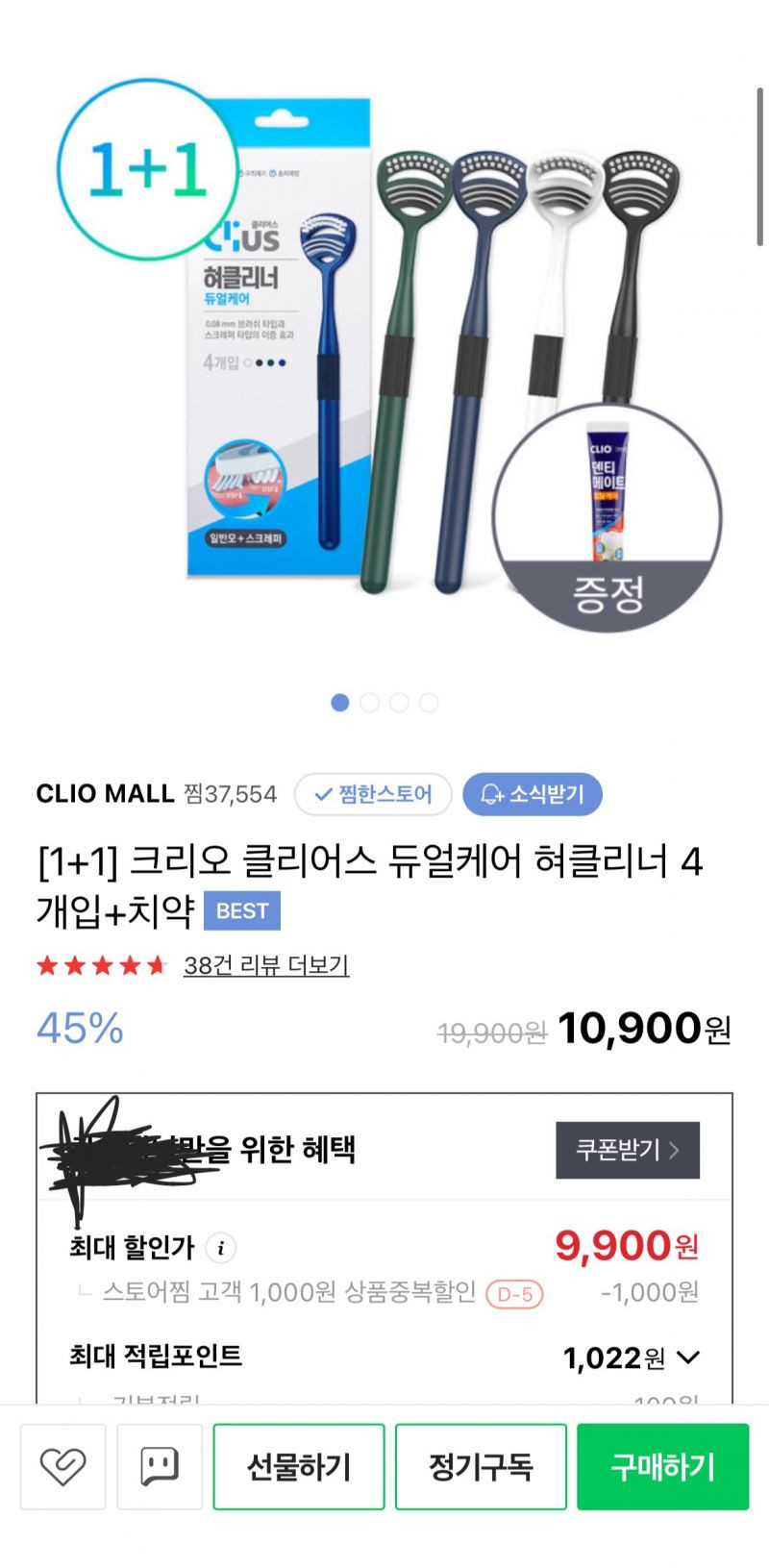
Task: Tap 구매하기 to purchase
Action: (662, 1467)
